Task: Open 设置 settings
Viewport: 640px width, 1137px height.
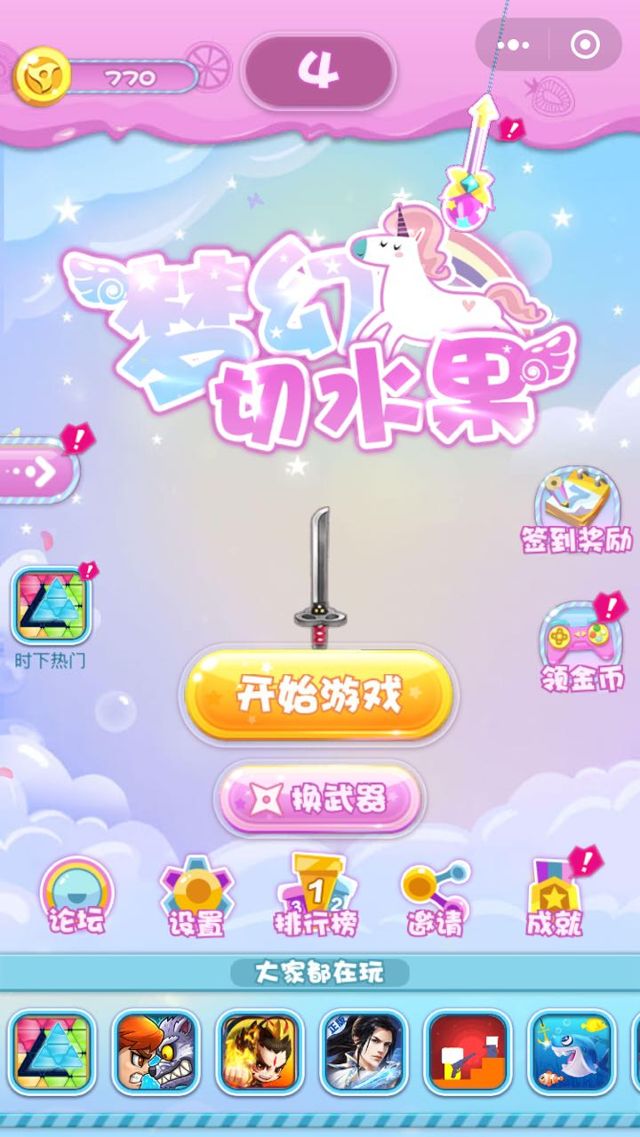Action: (x=195, y=897)
